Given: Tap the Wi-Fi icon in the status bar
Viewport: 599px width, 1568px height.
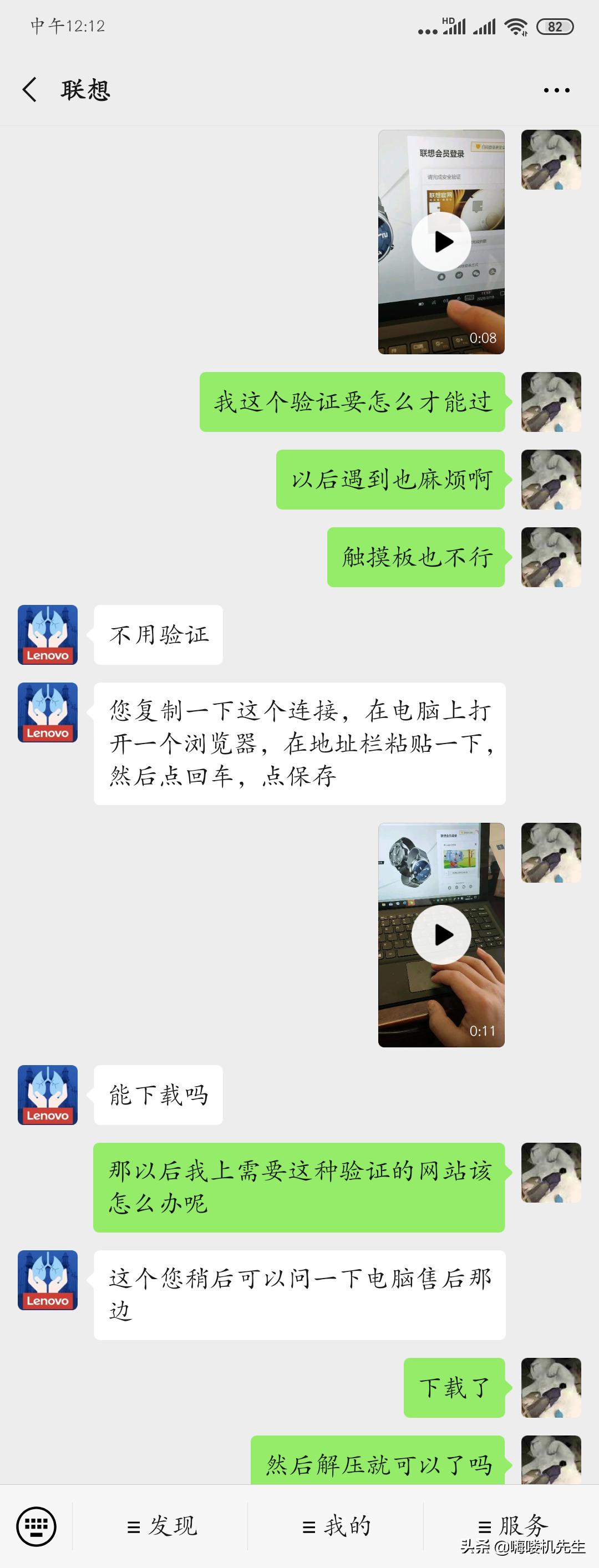Looking at the screenshot, I should (x=517, y=26).
